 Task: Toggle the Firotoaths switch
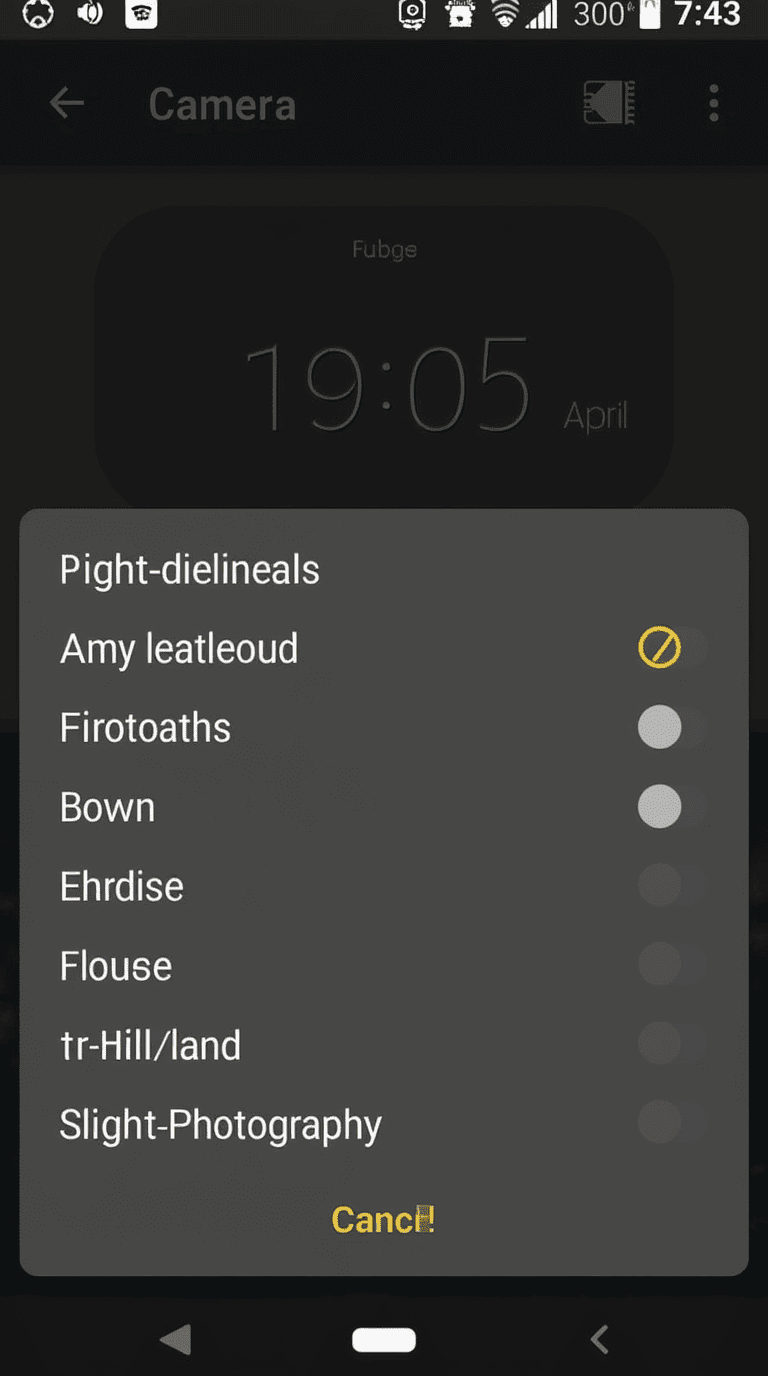click(671, 728)
